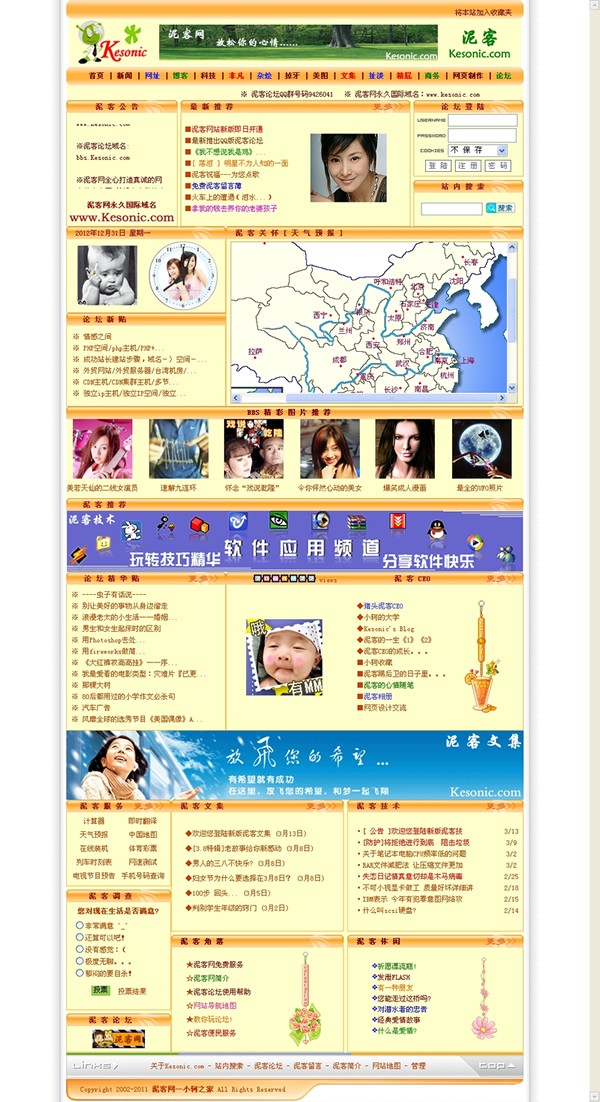The height and width of the screenshot is (1102, 600).
Task: Tap the forum login username field
Action: [482, 120]
